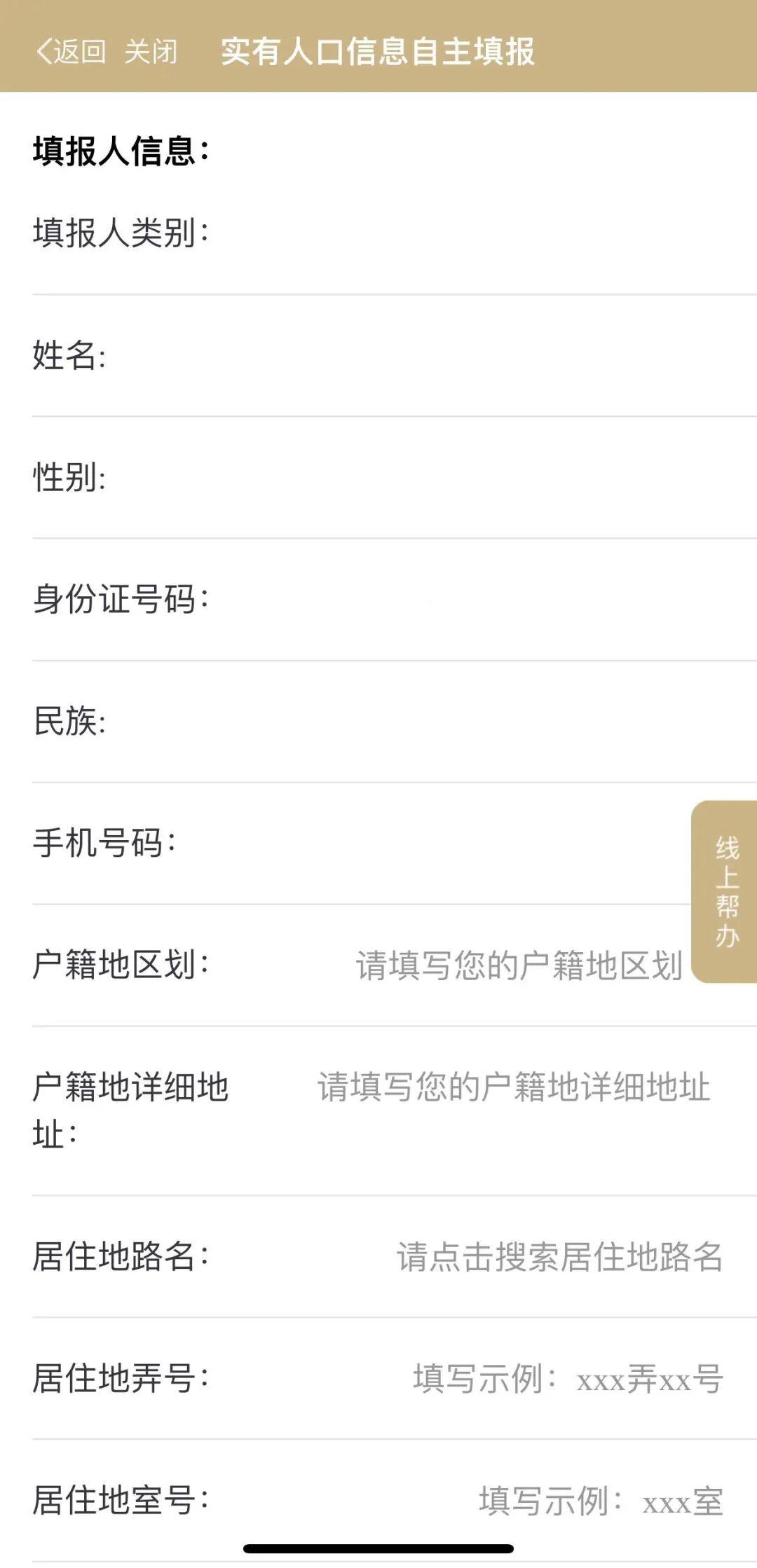Viewport: 757px width, 1568px height.
Task: Open 线上帮办 online help tab
Action: tap(726, 891)
